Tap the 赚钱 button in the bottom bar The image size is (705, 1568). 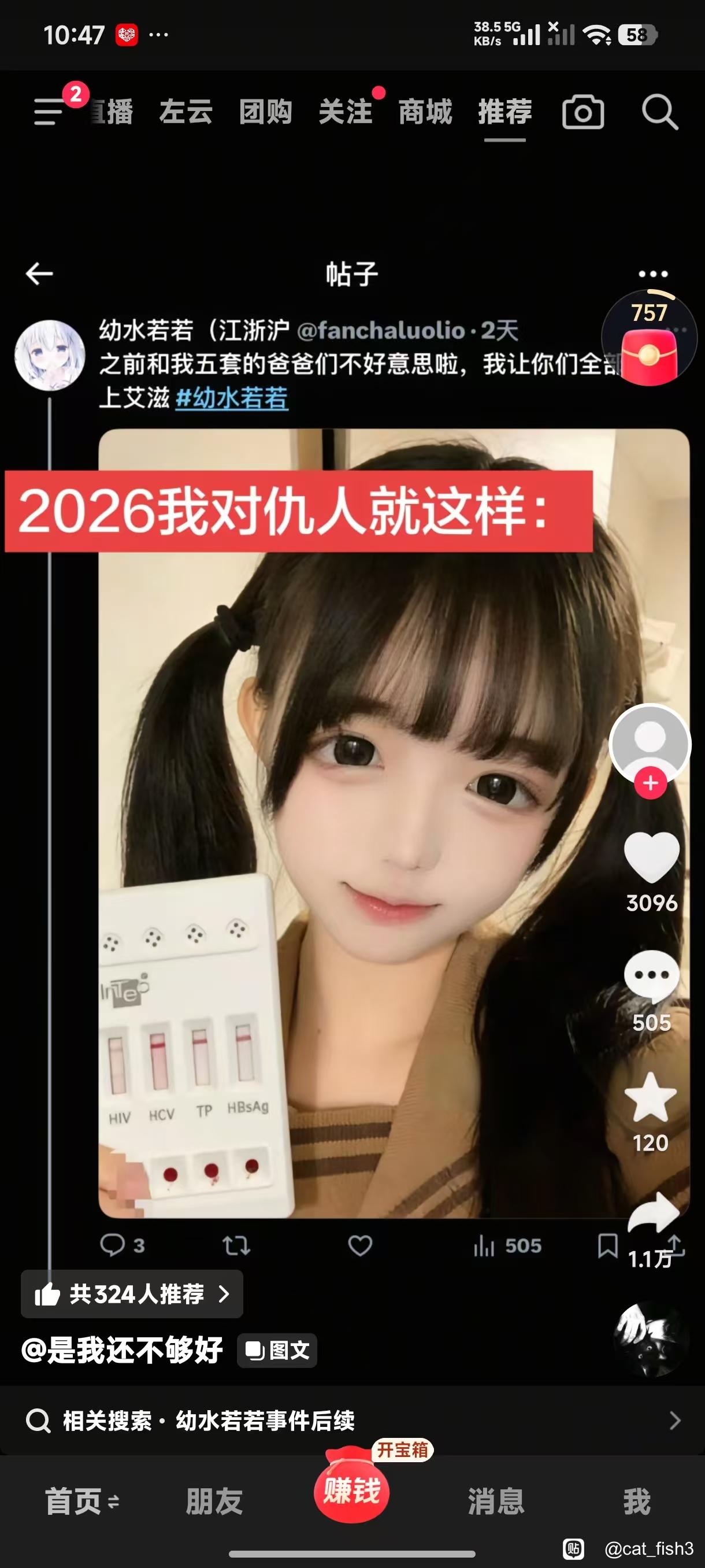pos(351,1491)
